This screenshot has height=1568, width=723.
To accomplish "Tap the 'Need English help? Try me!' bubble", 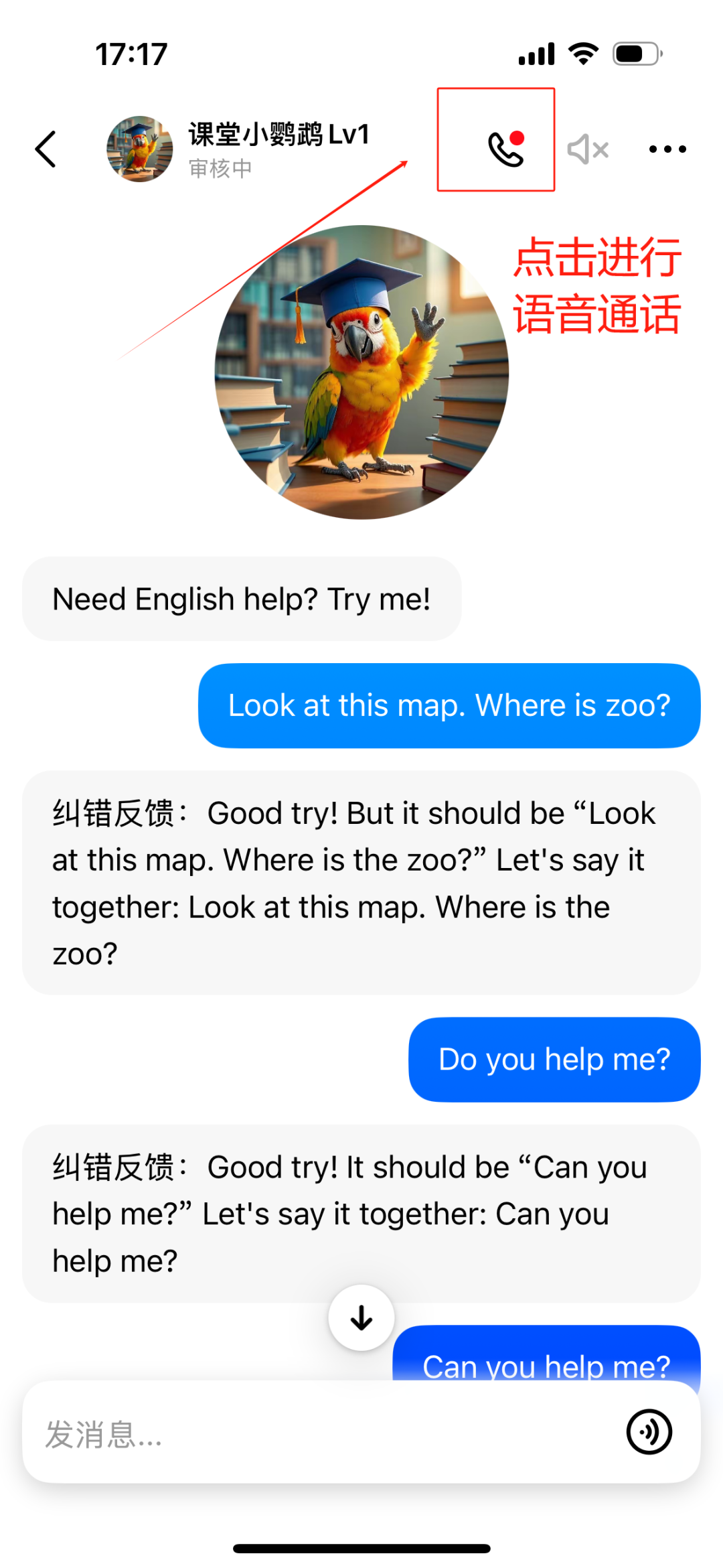I will click(x=242, y=598).
